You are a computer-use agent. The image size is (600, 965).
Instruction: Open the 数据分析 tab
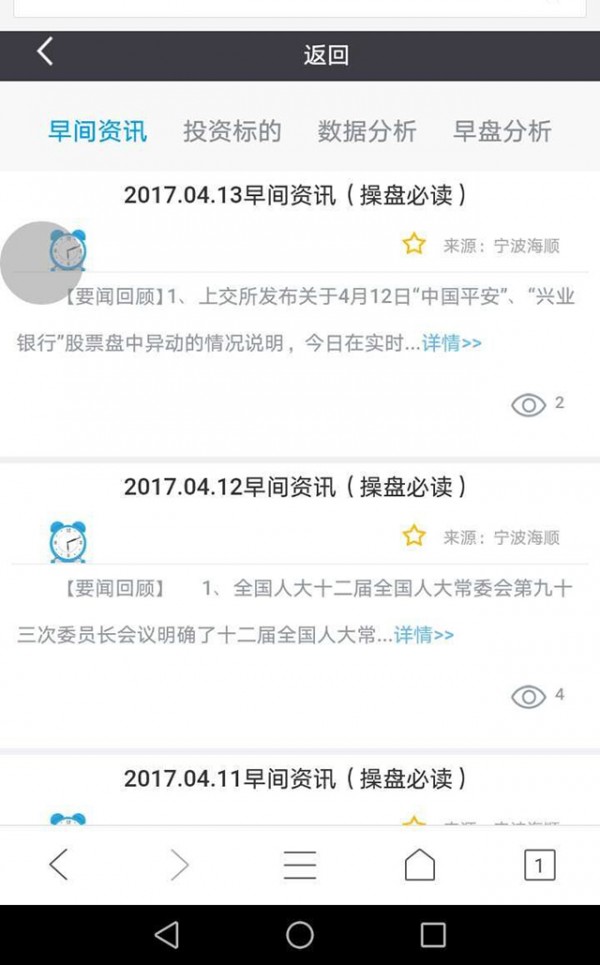(367, 131)
